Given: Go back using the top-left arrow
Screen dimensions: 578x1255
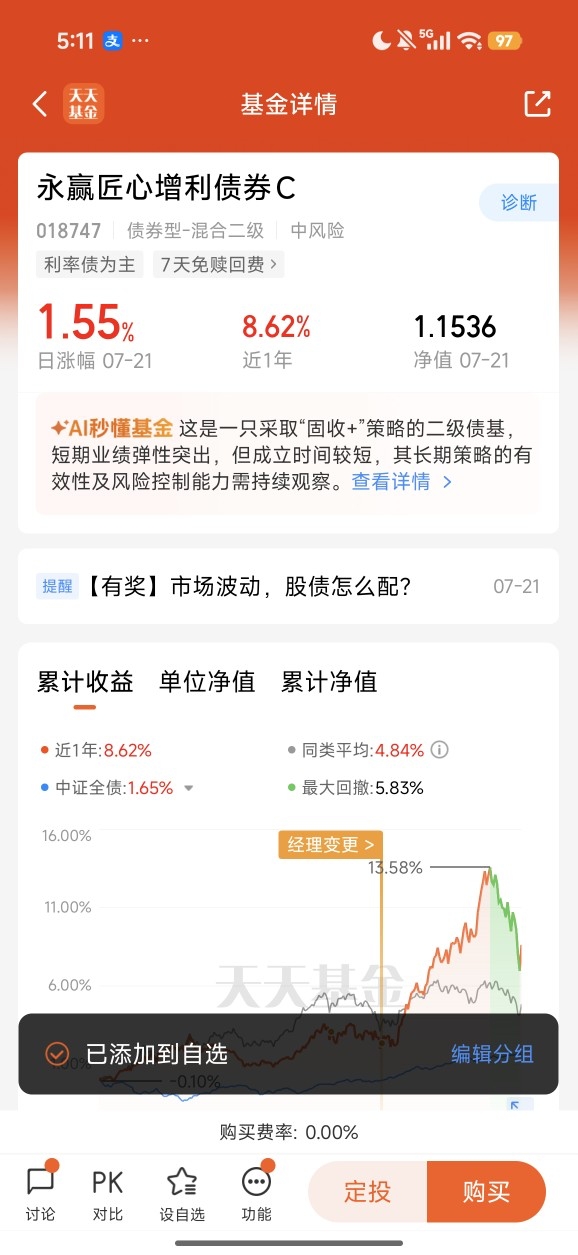Looking at the screenshot, I should click(x=40, y=104).
